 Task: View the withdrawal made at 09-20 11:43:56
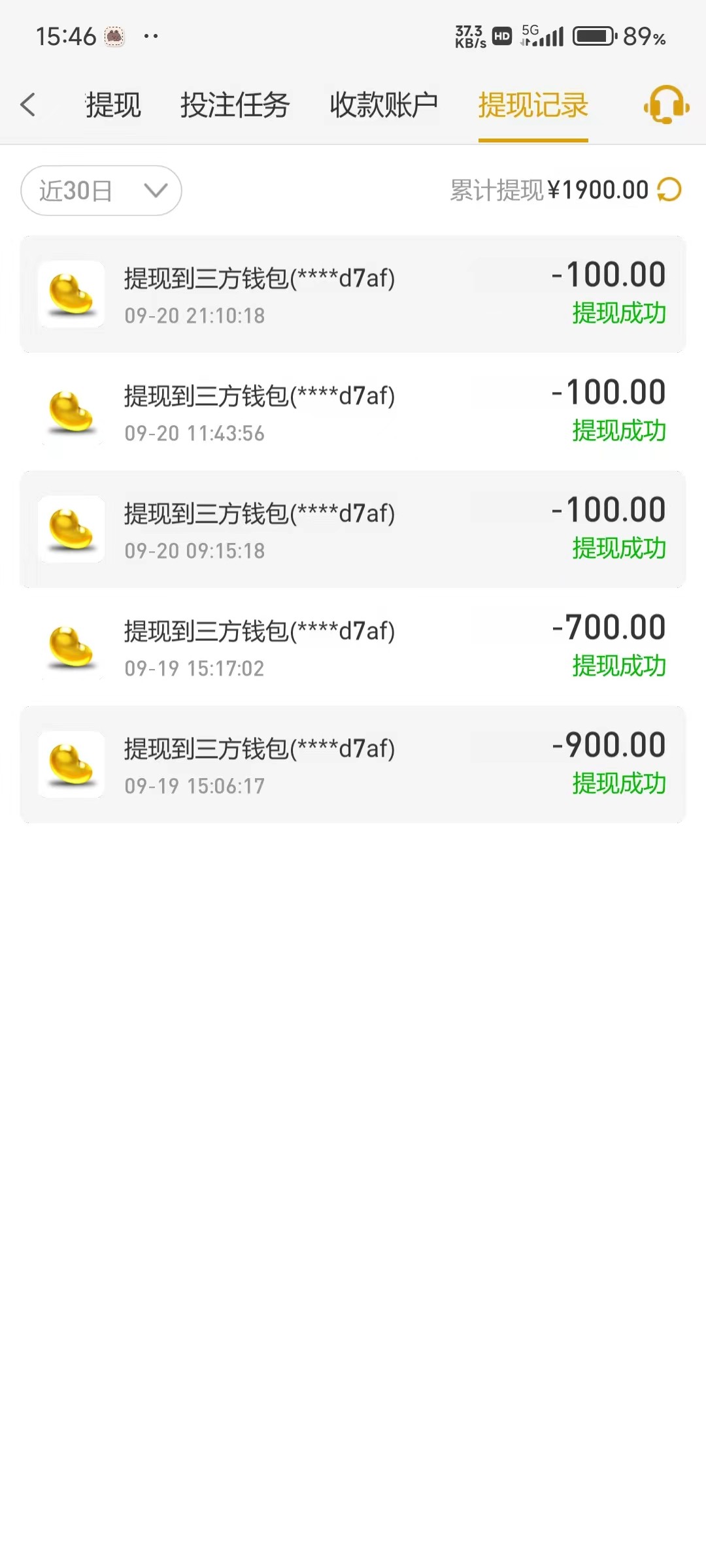(x=353, y=412)
